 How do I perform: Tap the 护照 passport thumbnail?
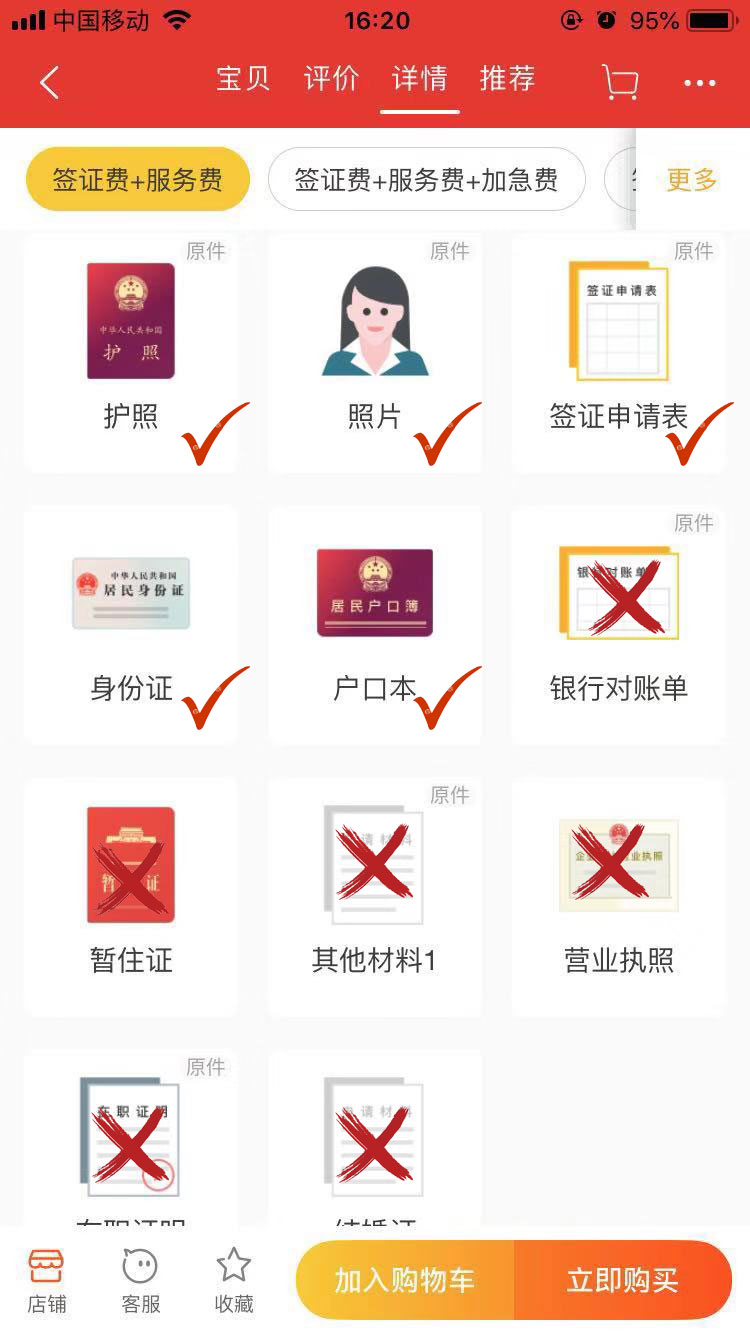(x=129, y=320)
